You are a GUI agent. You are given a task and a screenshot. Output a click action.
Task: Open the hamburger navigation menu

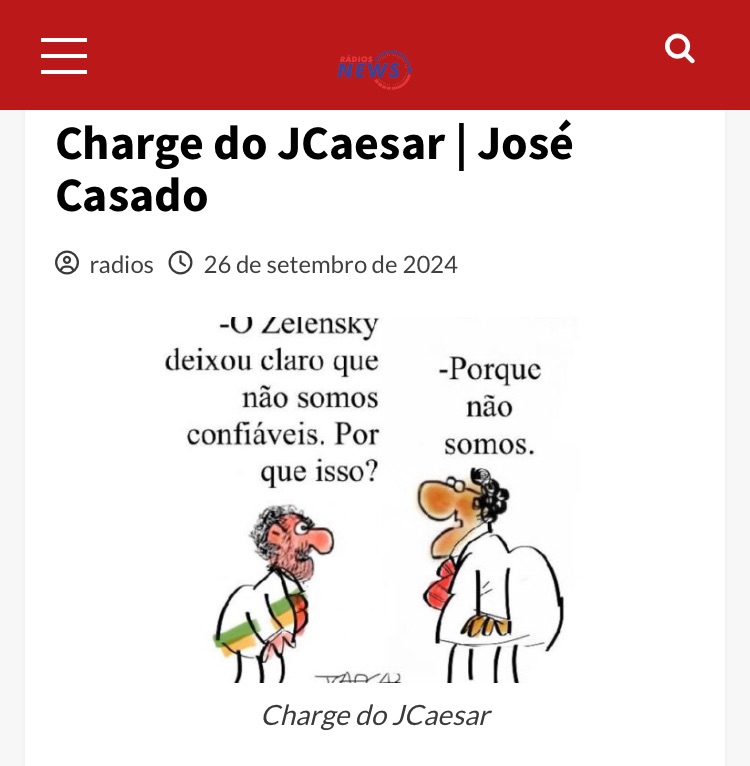(x=64, y=56)
